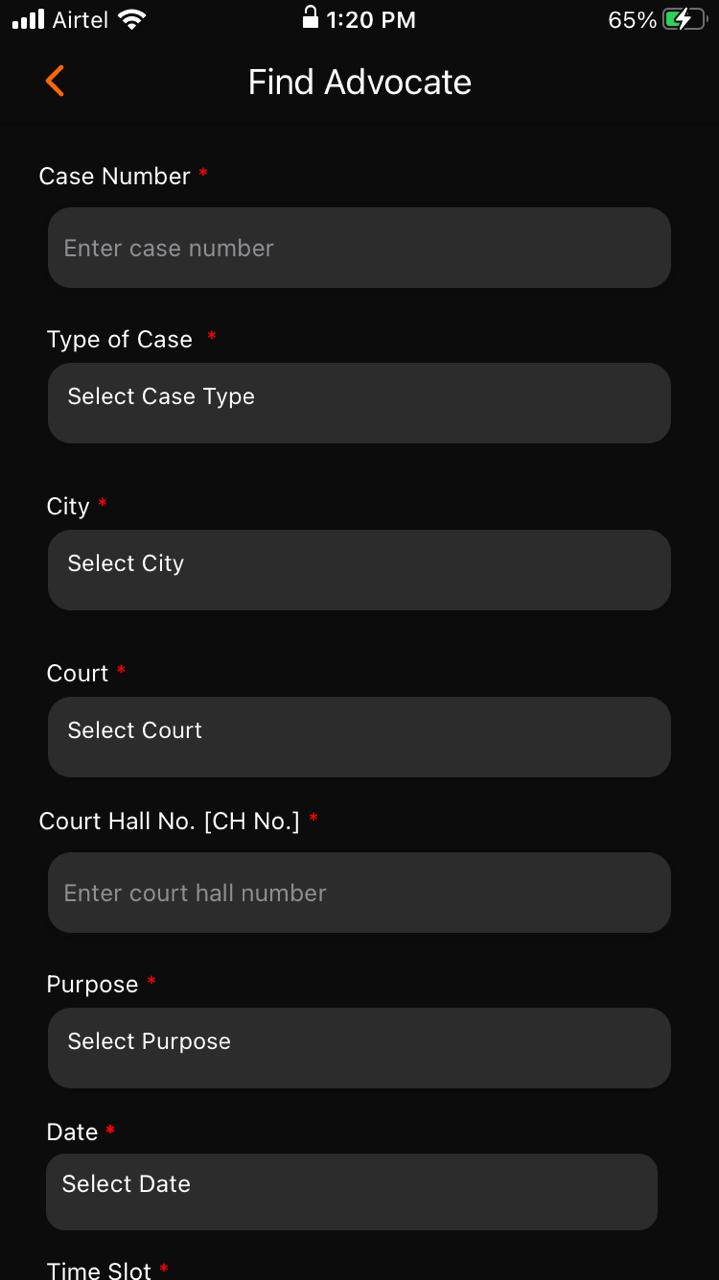This screenshot has height=1280, width=719.
Task: Open the Select City dropdown
Action: [x=359, y=569]
